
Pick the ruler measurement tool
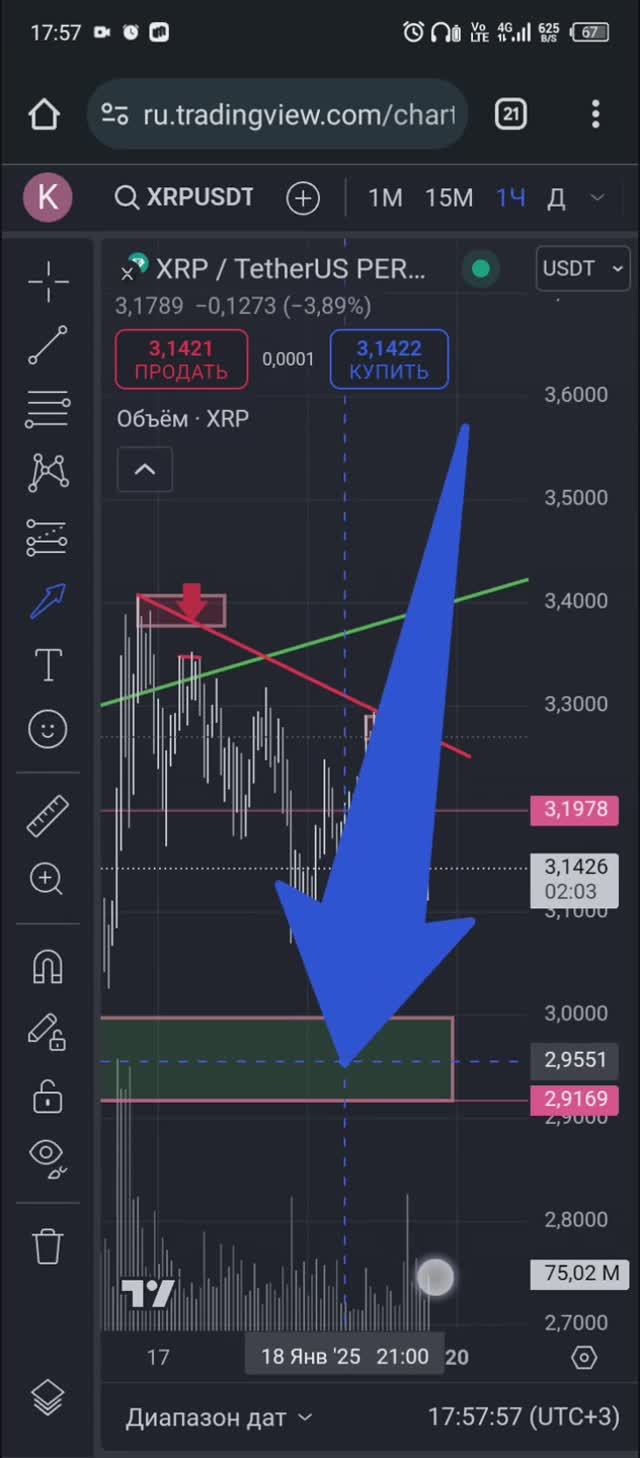click(x=47, y=815)
